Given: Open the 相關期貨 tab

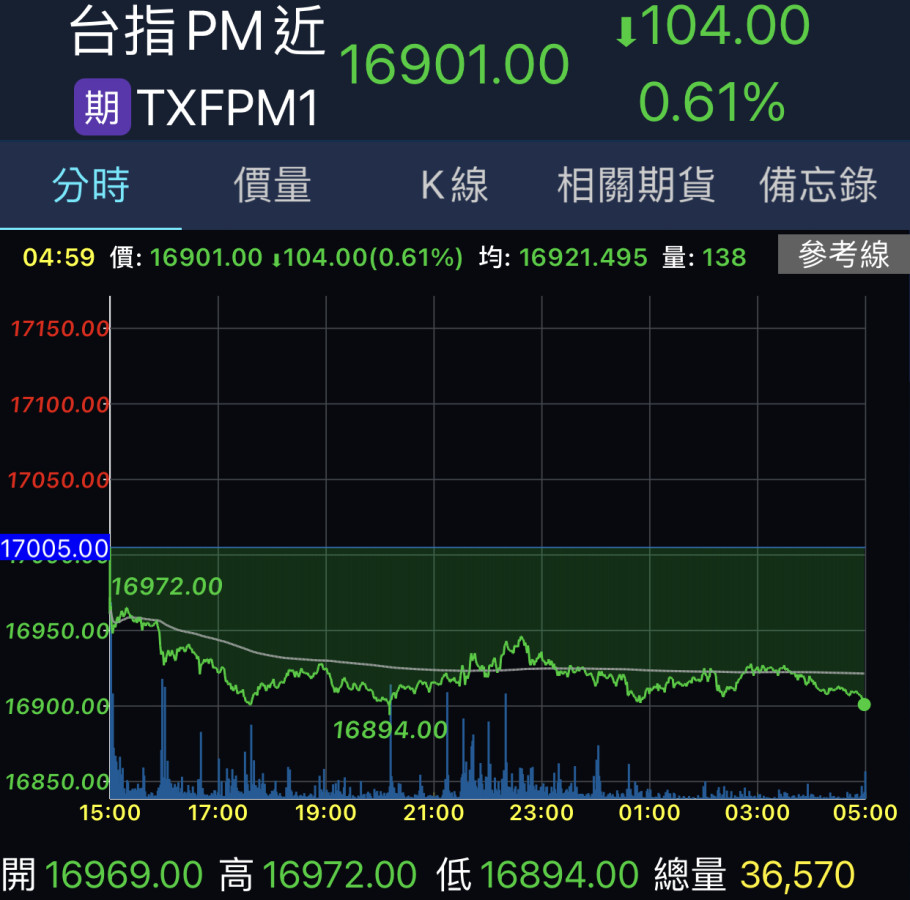Looking at the screenshot, I should (636, 186).
